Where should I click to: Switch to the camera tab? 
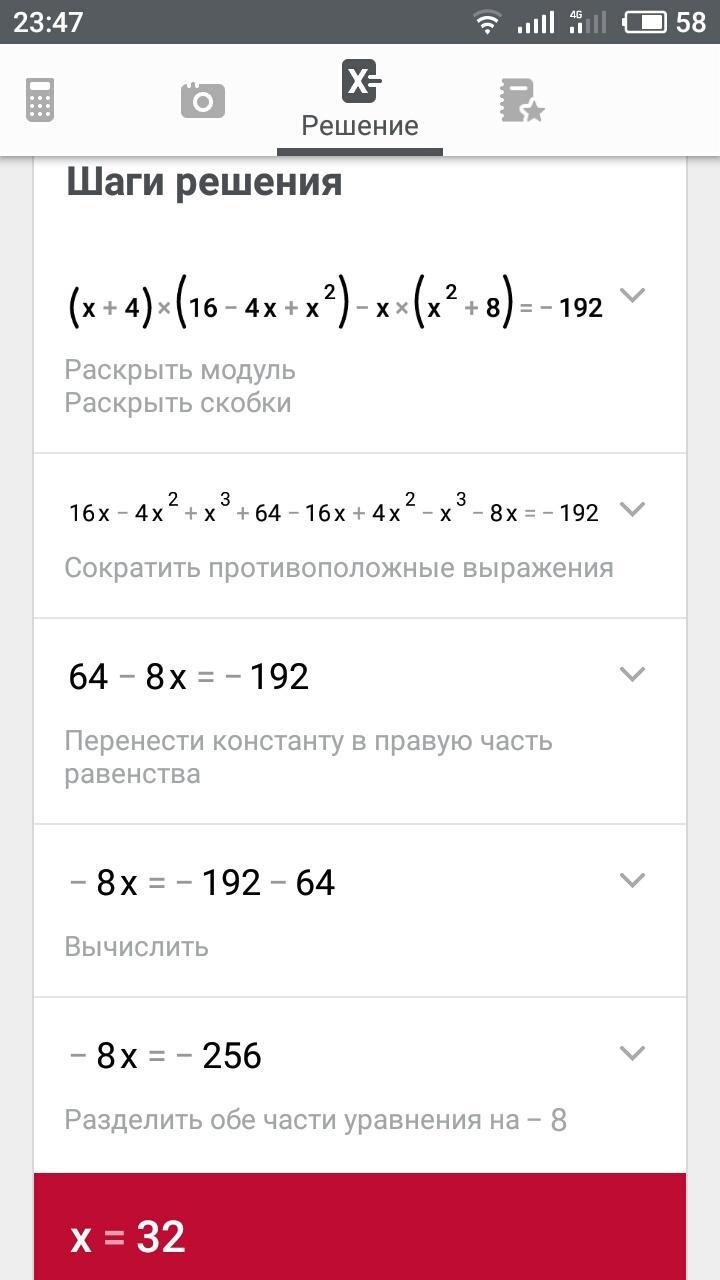click(x=203, y=100)
